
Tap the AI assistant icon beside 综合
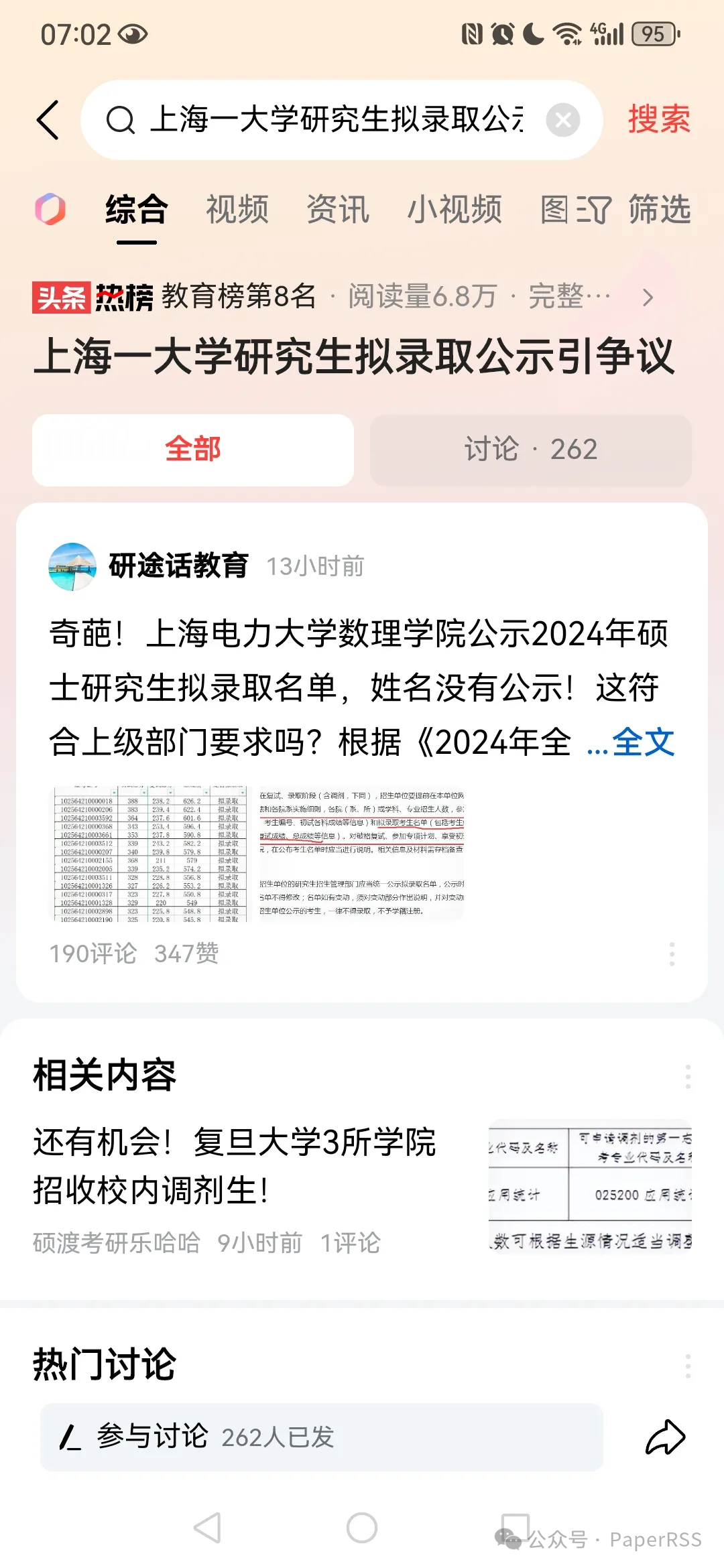pyautogui.click(x=51, y=210)
